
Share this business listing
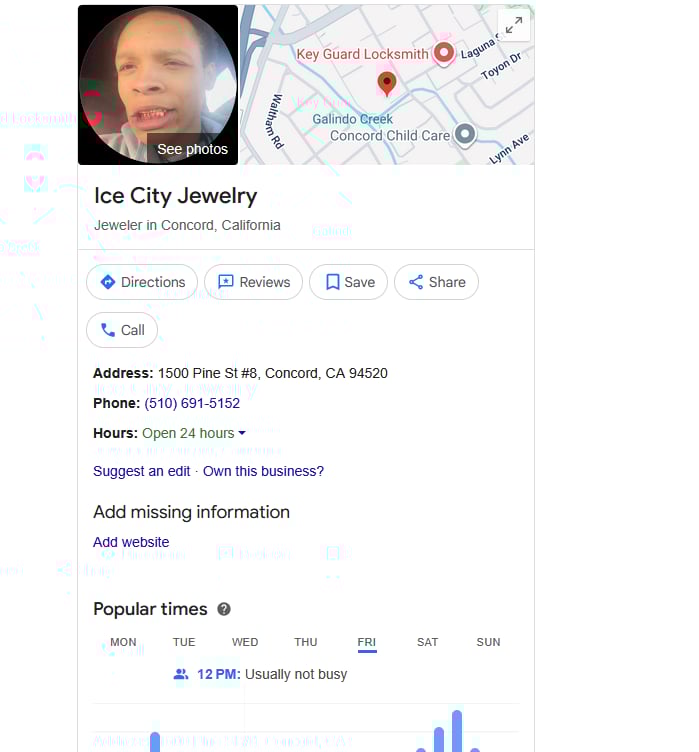[x=436, y=282]
